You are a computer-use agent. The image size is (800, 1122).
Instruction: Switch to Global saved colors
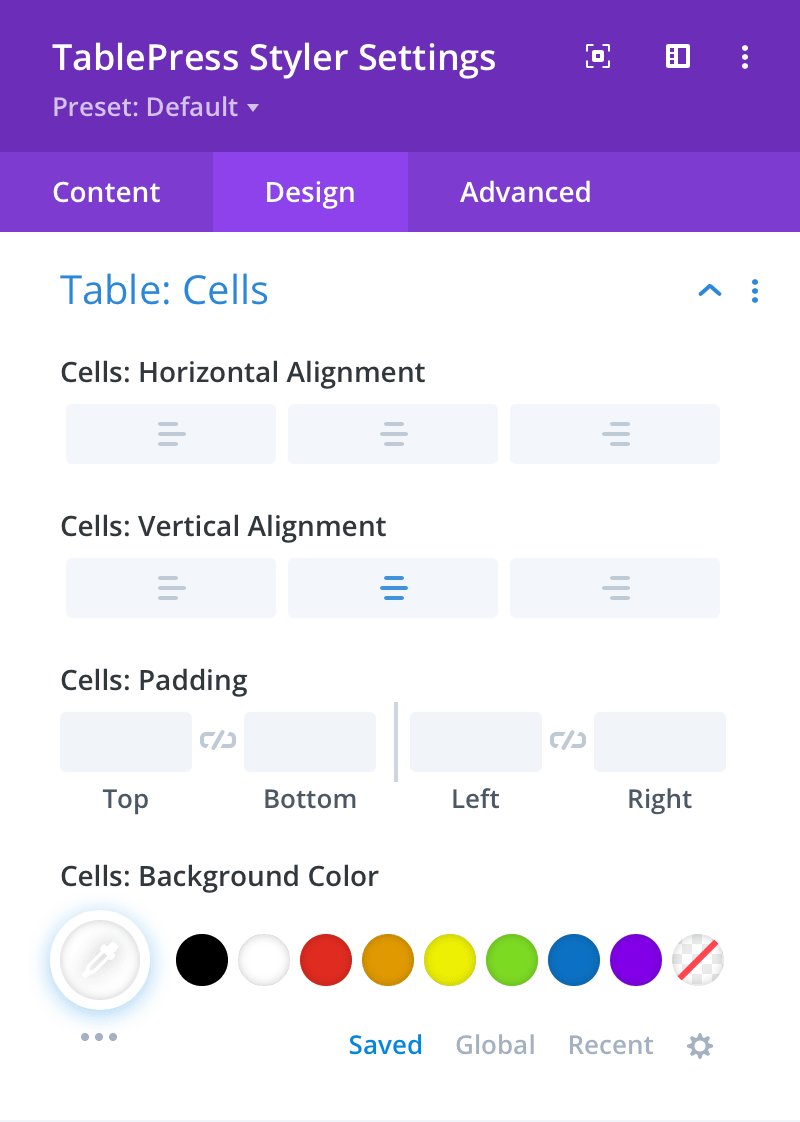pyautogui.click(x=495, y=1045)
